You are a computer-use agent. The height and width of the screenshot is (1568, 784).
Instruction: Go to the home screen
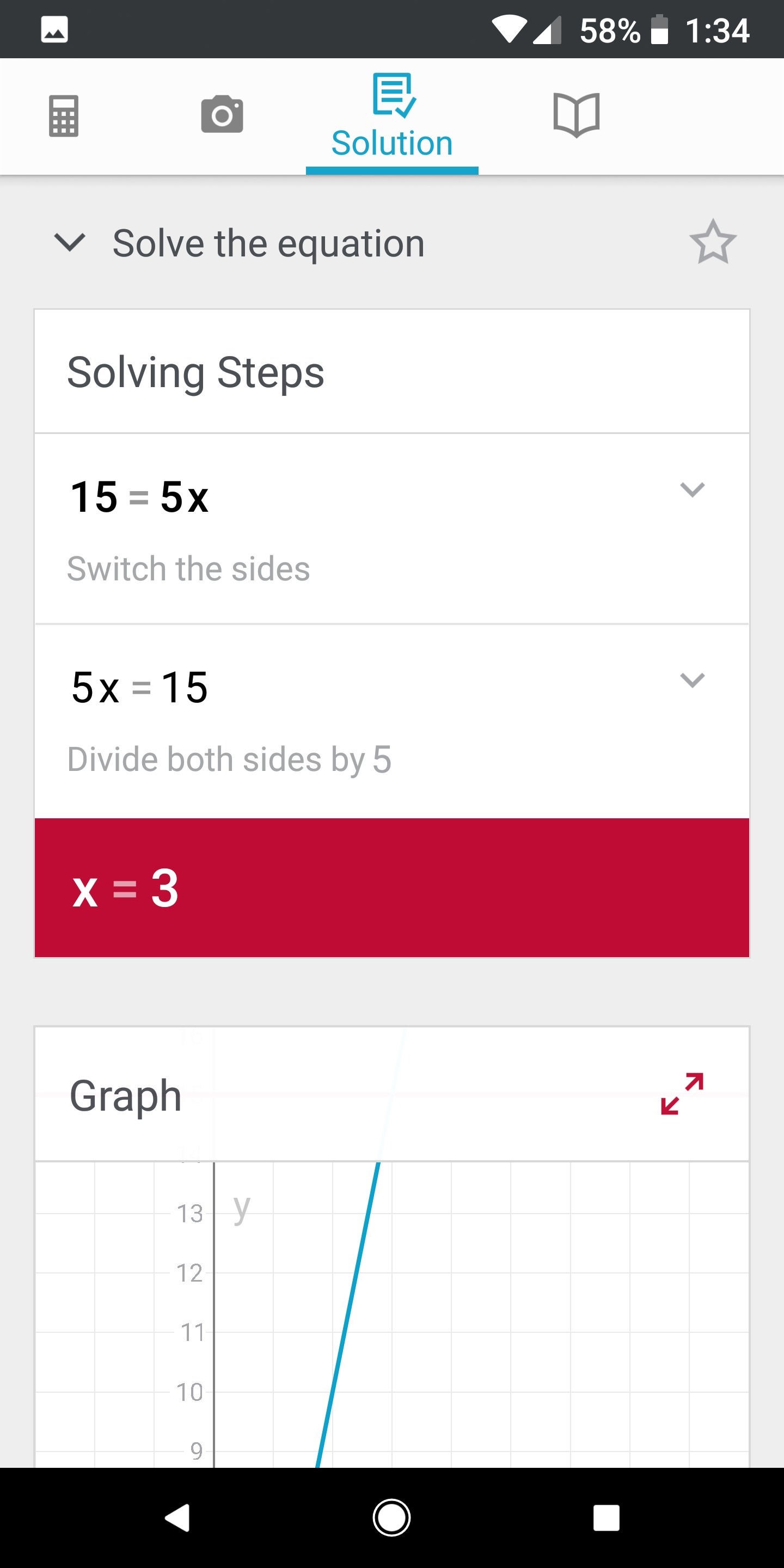click(x=391, y=1517)
